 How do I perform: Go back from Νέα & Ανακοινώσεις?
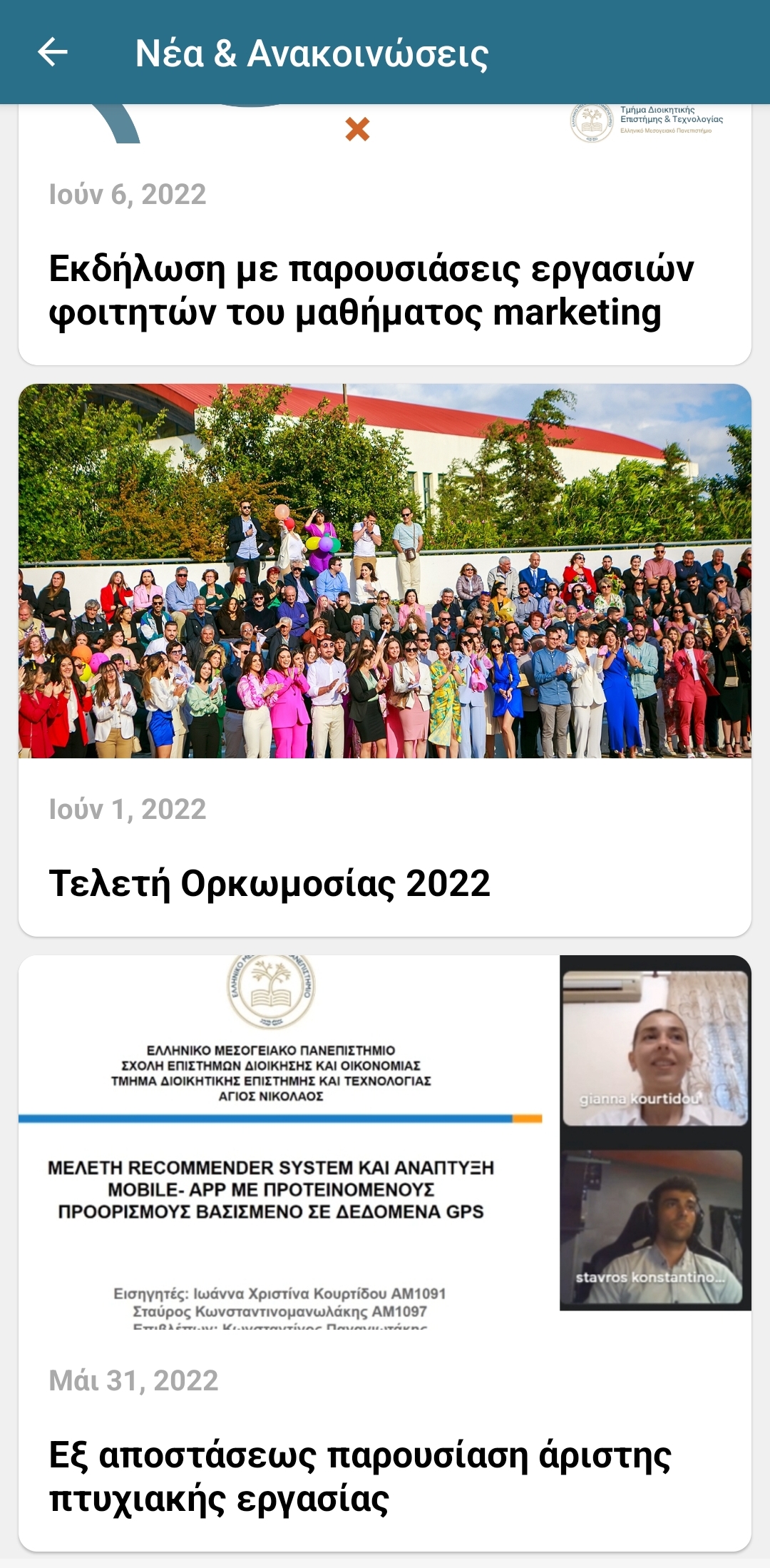(x=52, y=52)
